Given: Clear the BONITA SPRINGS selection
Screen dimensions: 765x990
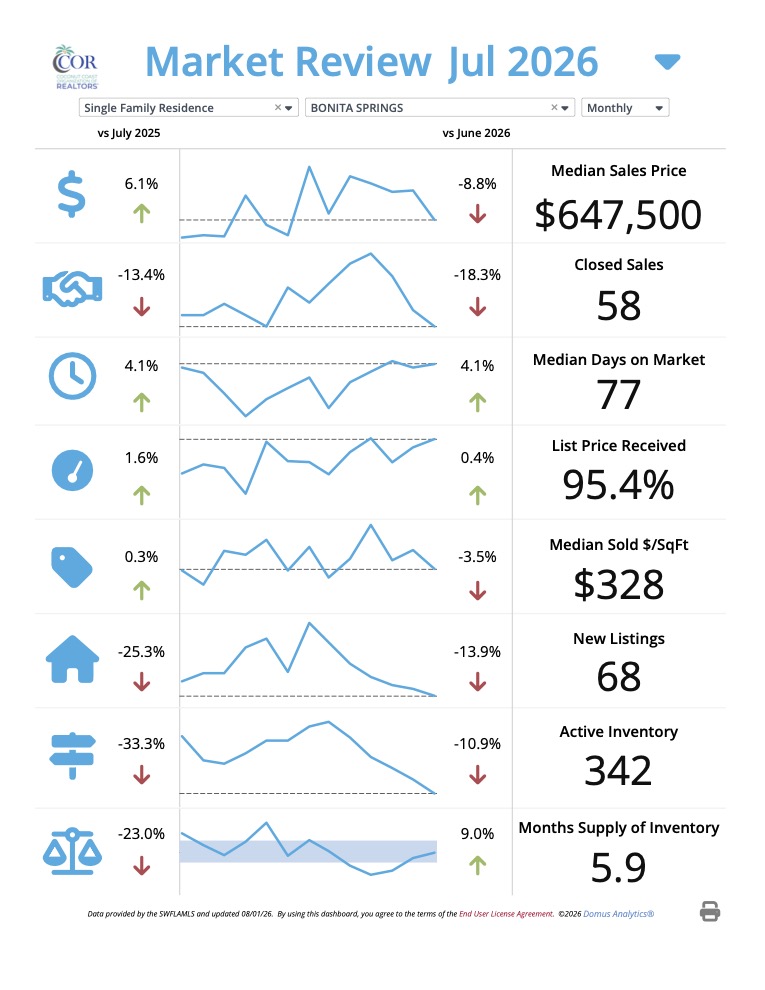Looking at the screenshot, I should tap(554, 107).
